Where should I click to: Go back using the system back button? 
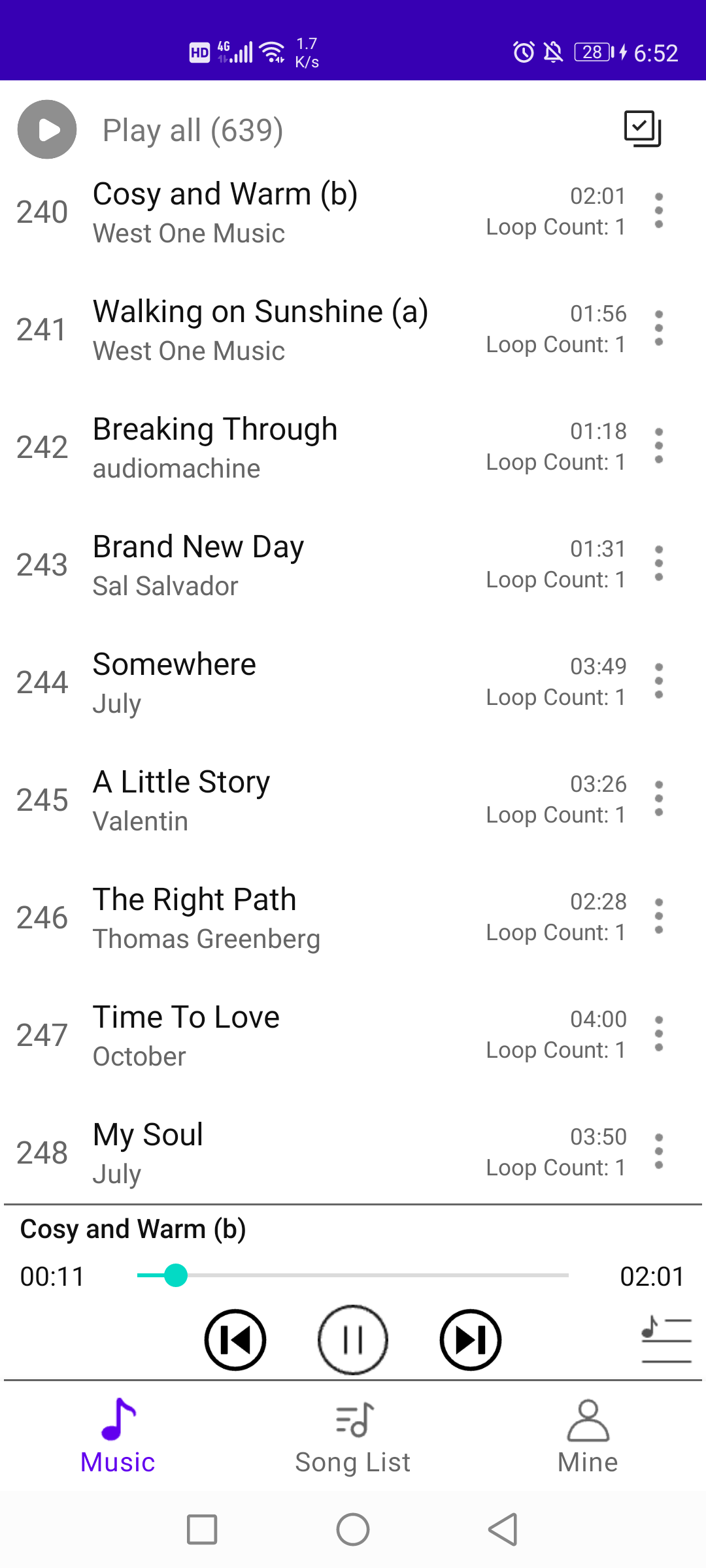[503, 1529]
